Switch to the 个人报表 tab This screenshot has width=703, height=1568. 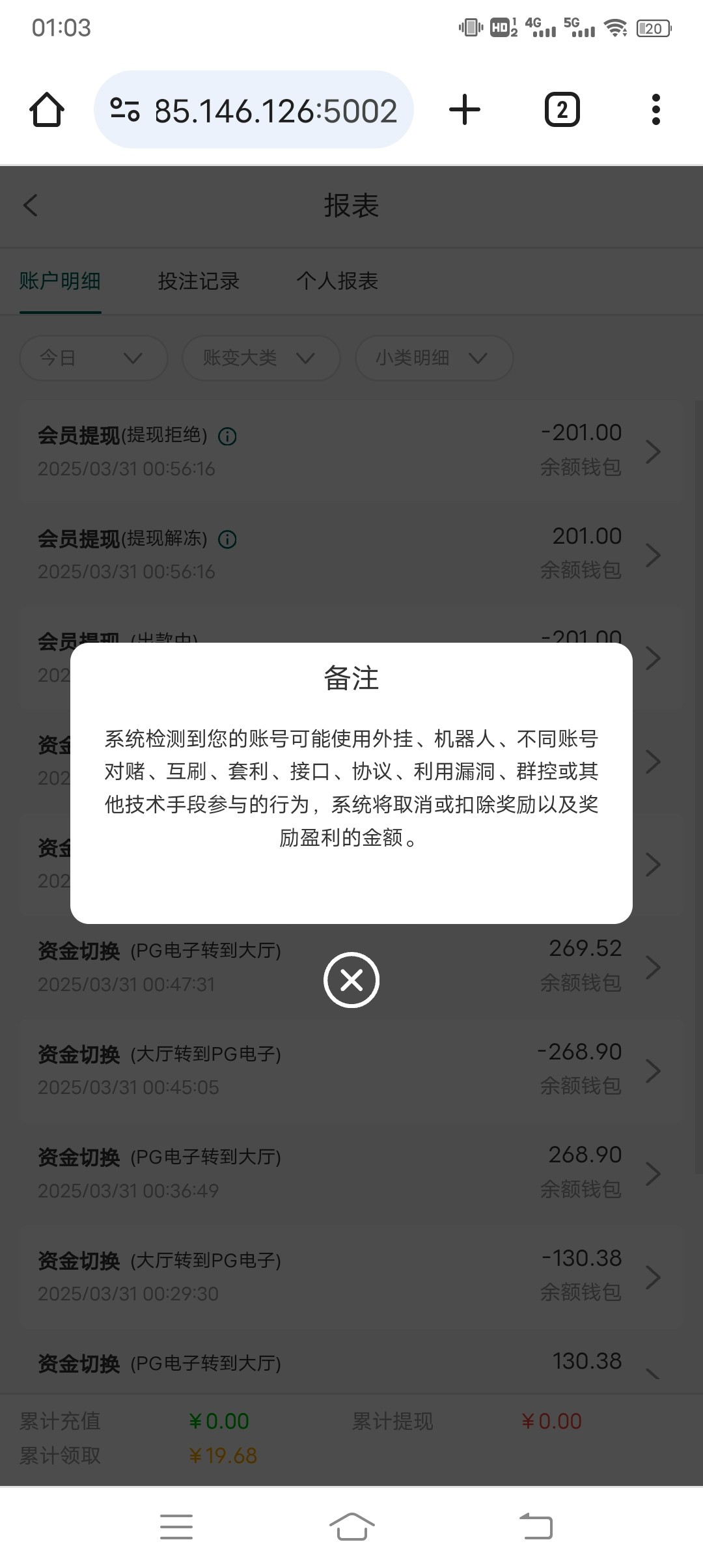337,281
